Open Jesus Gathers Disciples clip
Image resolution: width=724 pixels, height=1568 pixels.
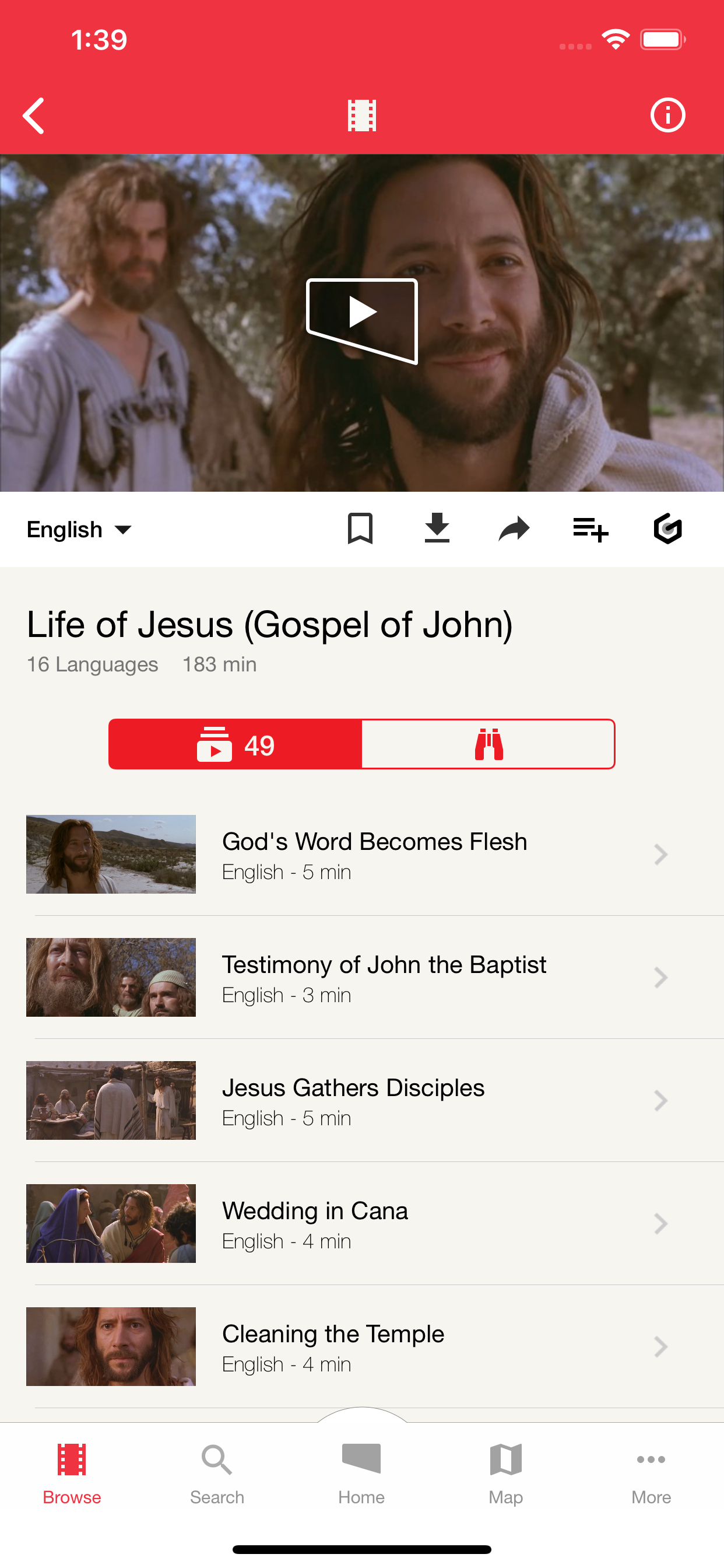pyautogui.click(x=362, y=1101)
